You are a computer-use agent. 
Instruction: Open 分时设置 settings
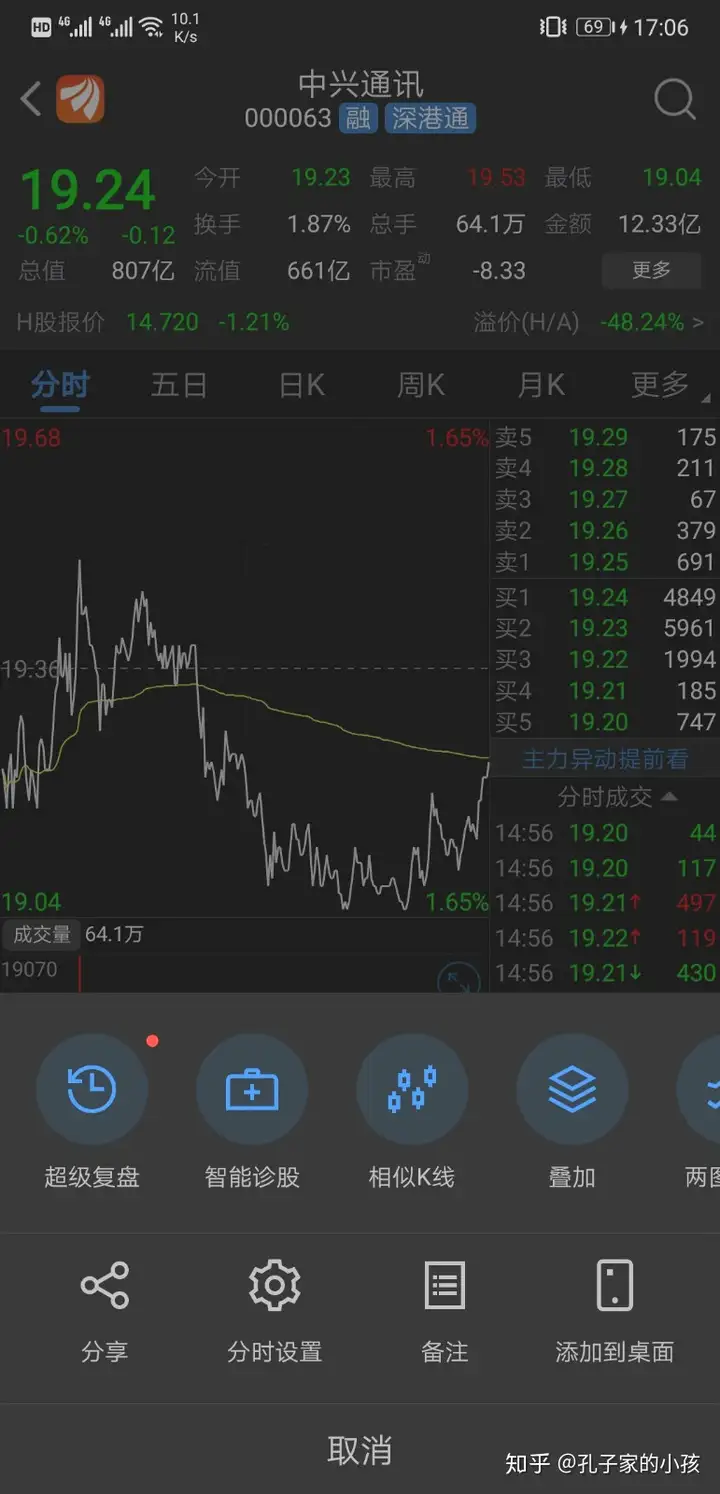pyautogui.click(x=274, y=1309)
